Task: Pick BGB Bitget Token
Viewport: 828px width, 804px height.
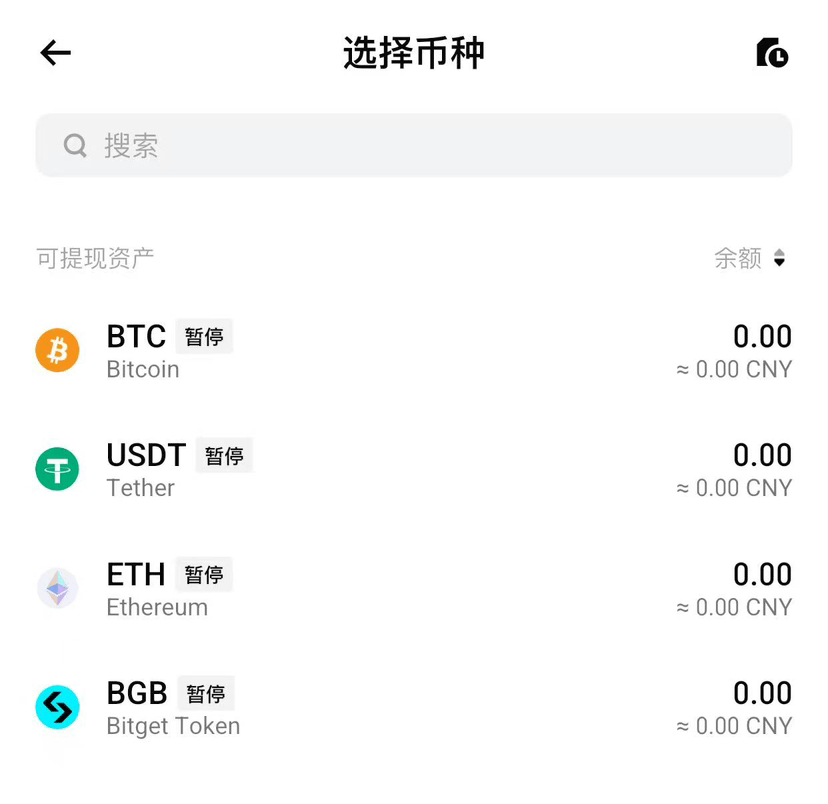Action: point(414,707)
